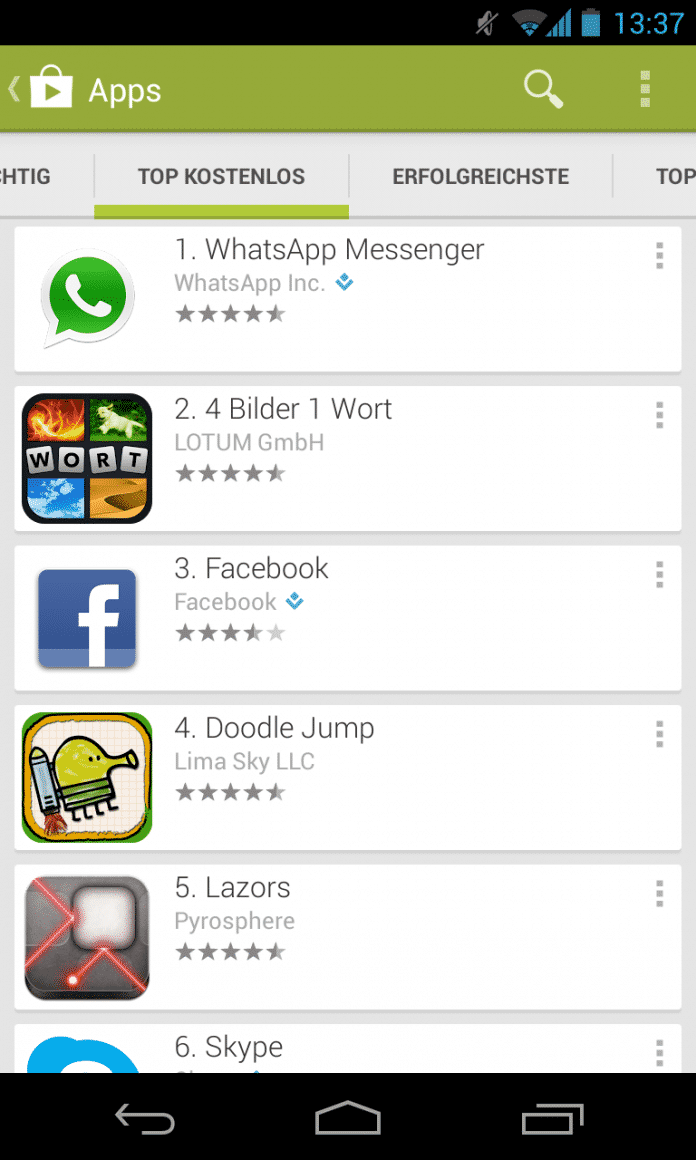
Task: Open options menu for 4 Bilder 1 Wort
Action: 659,415
